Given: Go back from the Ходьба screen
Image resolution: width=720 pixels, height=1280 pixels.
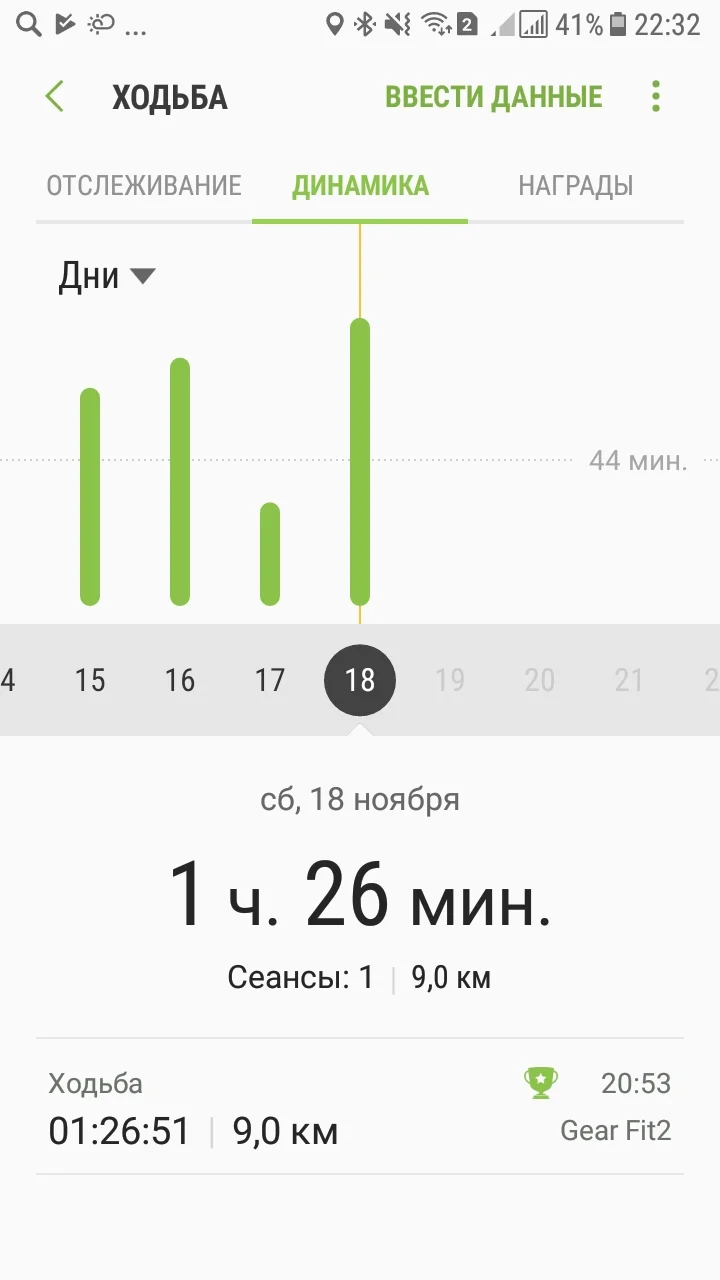Looking at the screenshot, I should [55, 97].
